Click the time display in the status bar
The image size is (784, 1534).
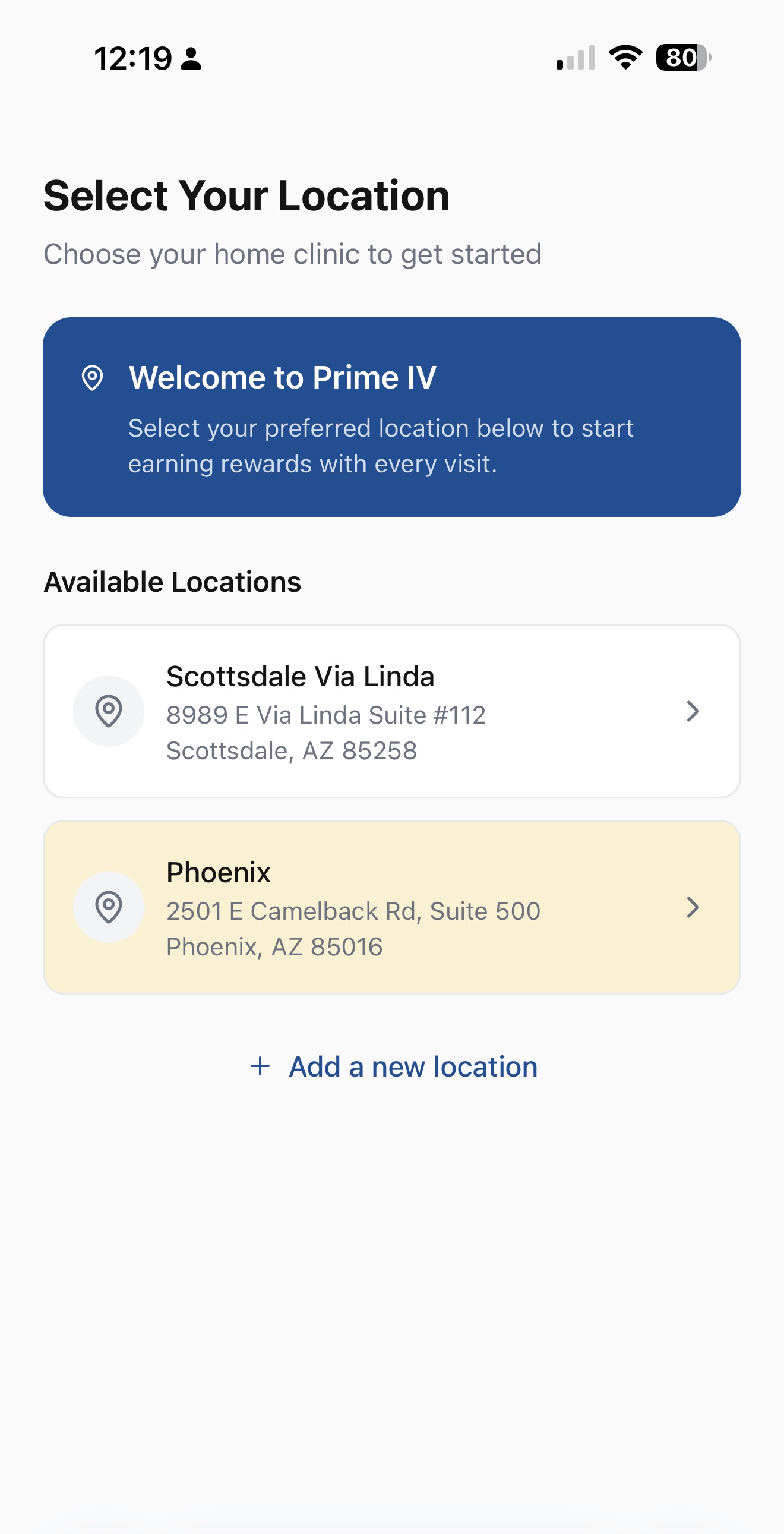pos(133,58)
